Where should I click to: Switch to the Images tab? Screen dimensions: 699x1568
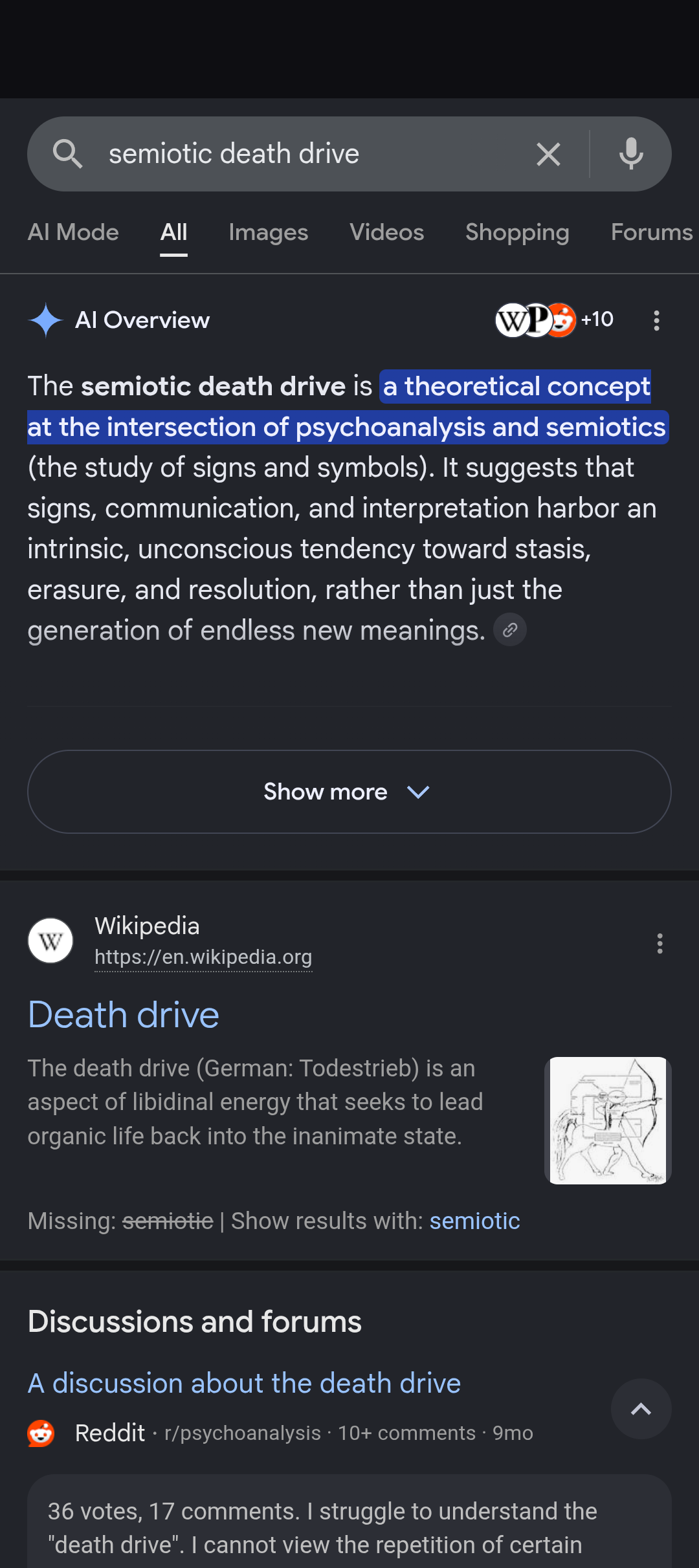[268, 232]
